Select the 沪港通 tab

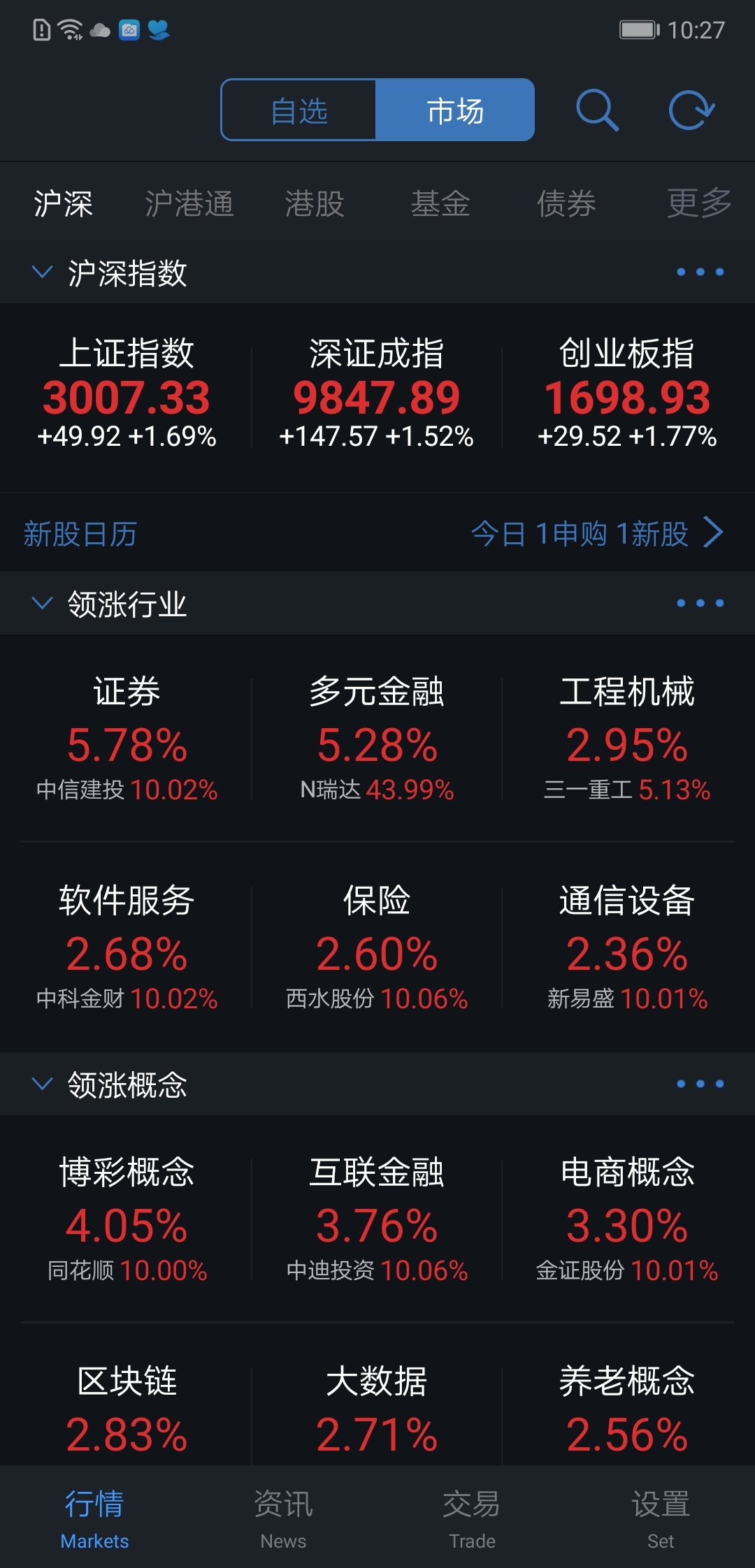[x=189, y=203]
